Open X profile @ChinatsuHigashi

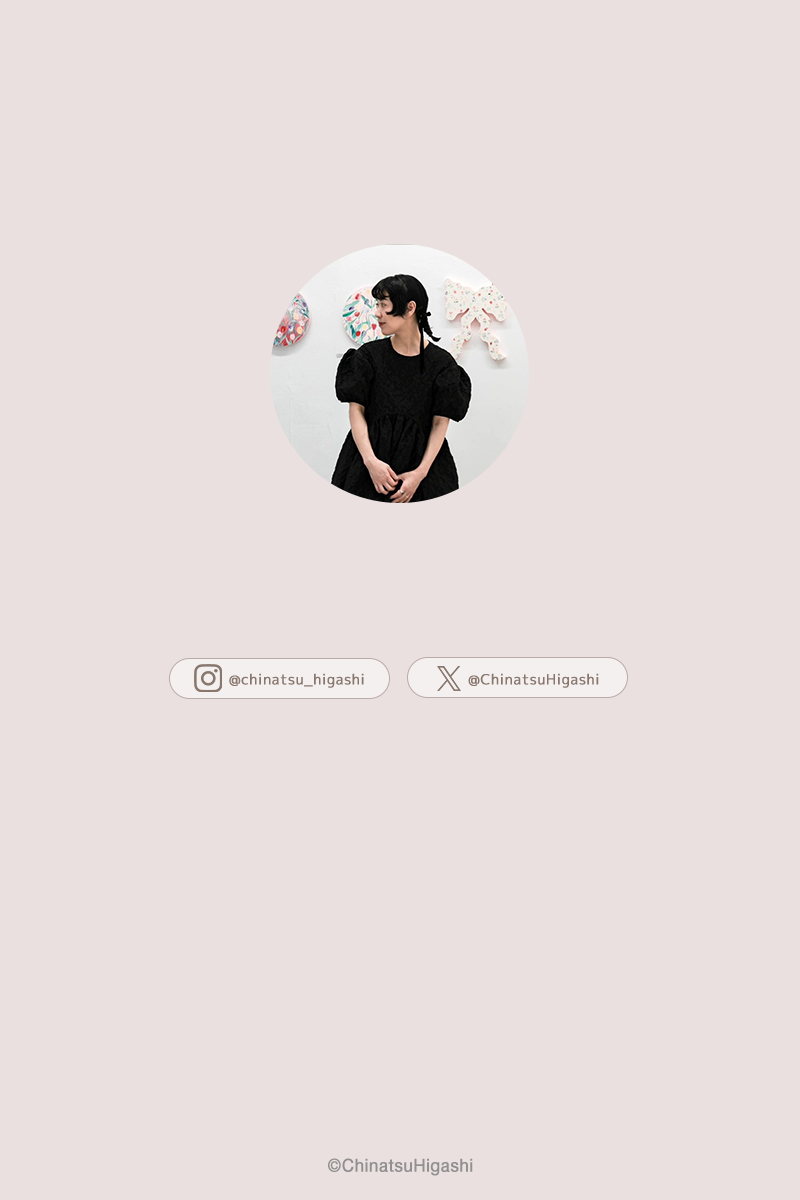(517, 678)
